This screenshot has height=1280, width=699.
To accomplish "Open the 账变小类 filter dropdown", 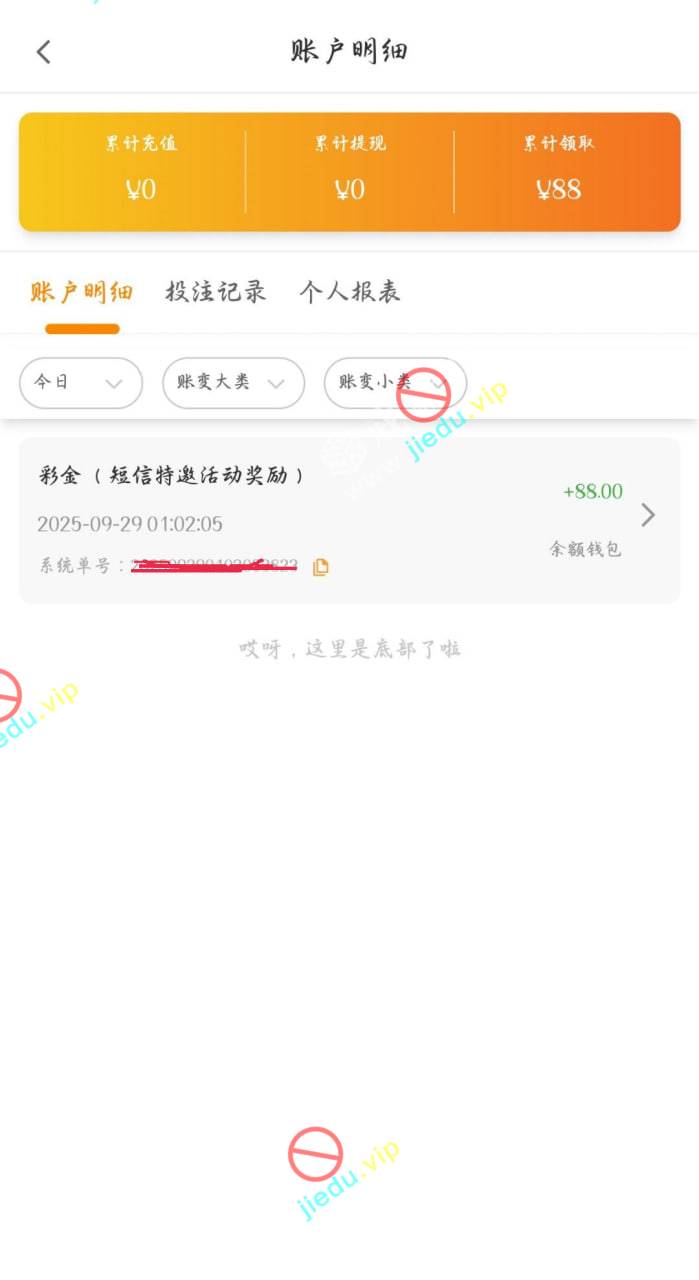I will (x=394, y=382).
